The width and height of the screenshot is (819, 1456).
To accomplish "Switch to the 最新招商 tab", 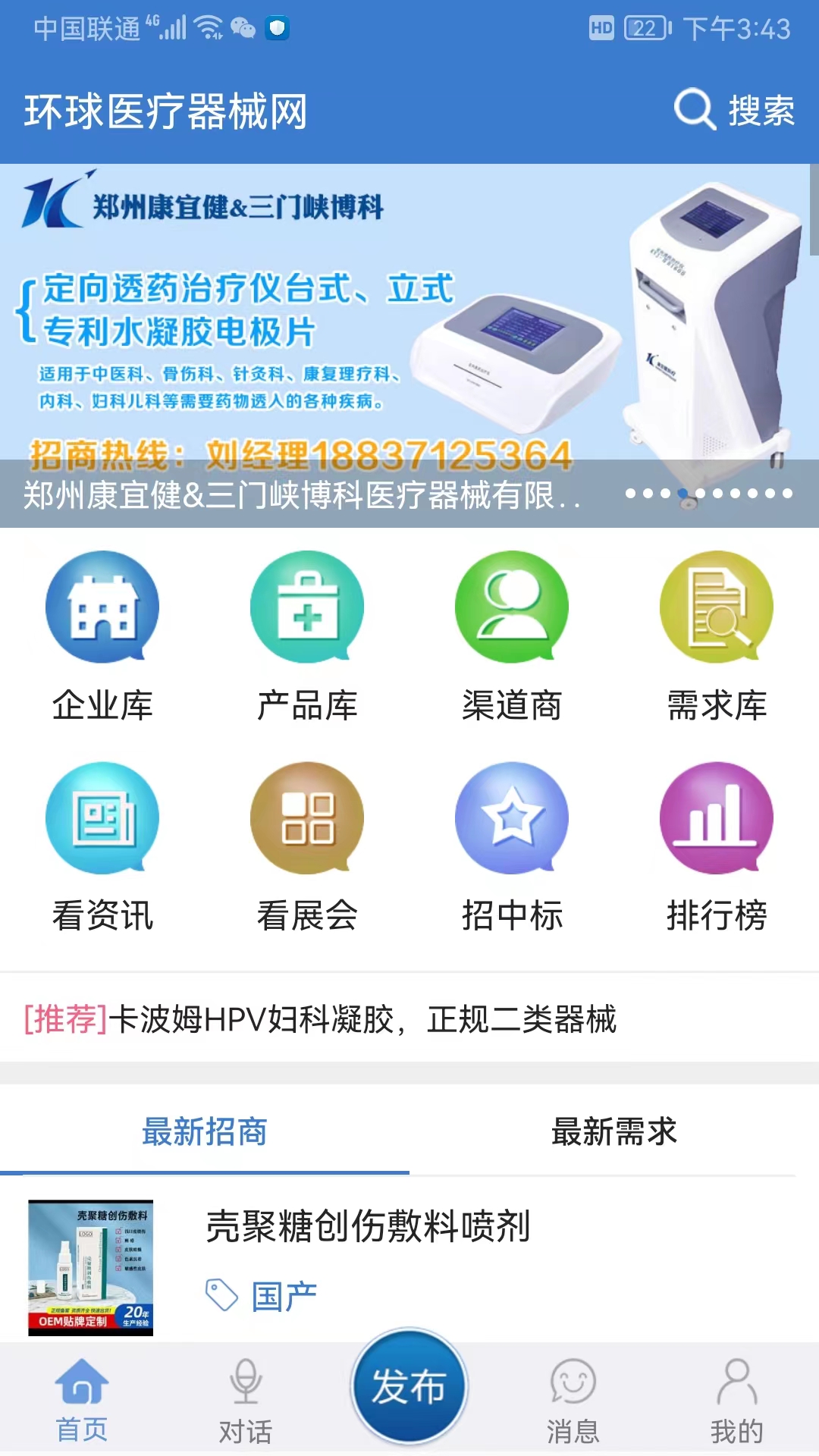I will click(x=206, y=1131).
